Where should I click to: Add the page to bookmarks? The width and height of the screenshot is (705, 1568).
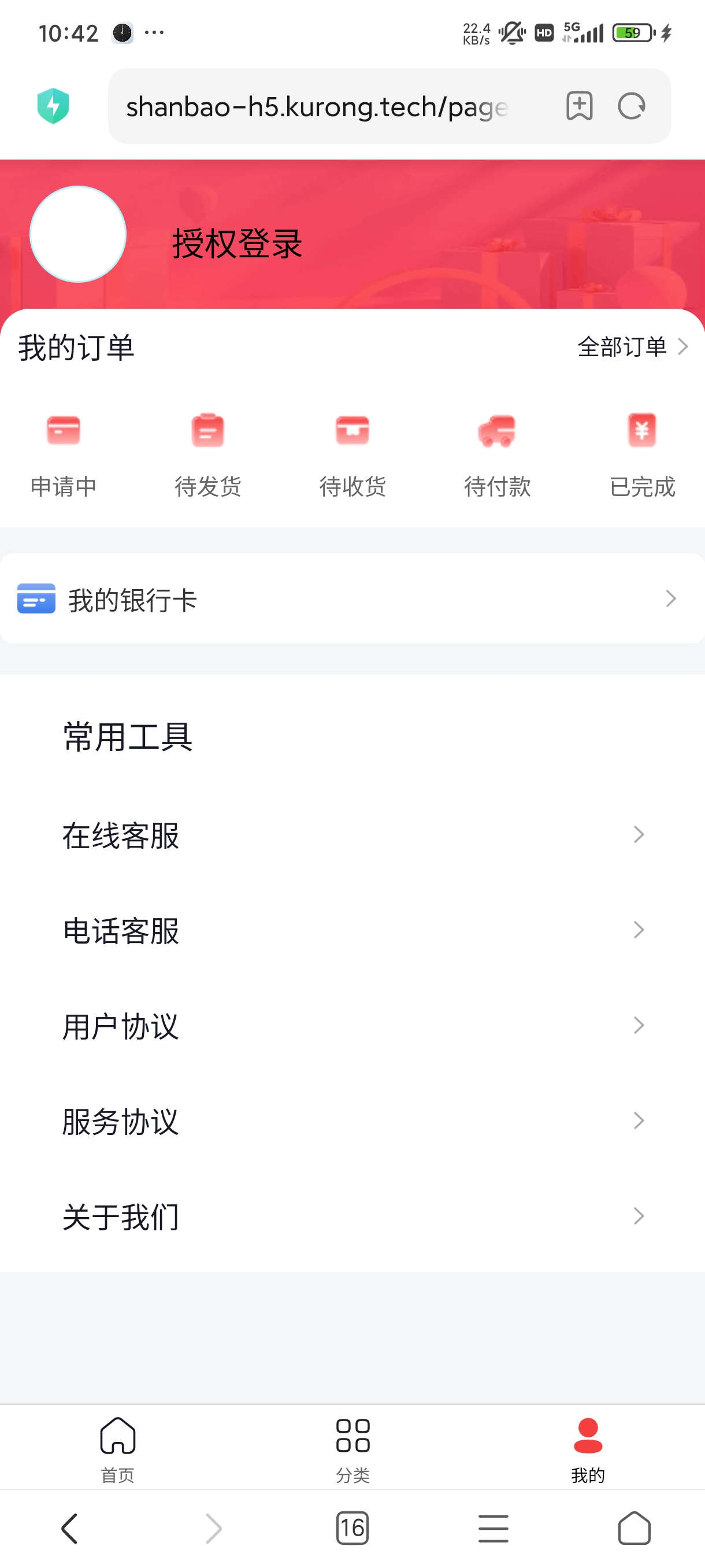click(x=579, y=106)
